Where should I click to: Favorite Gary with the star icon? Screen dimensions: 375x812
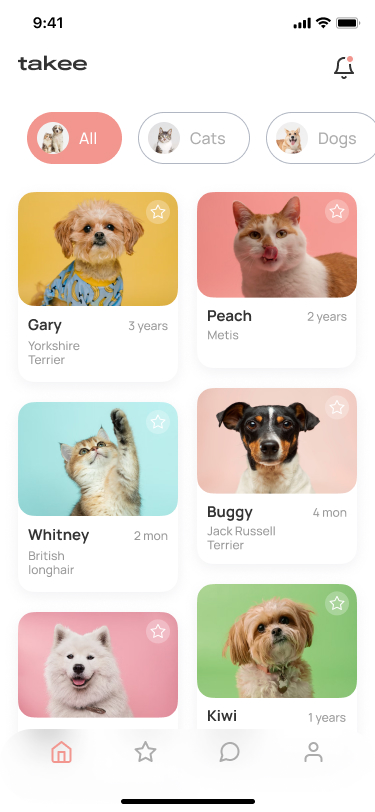pos(158,212)
